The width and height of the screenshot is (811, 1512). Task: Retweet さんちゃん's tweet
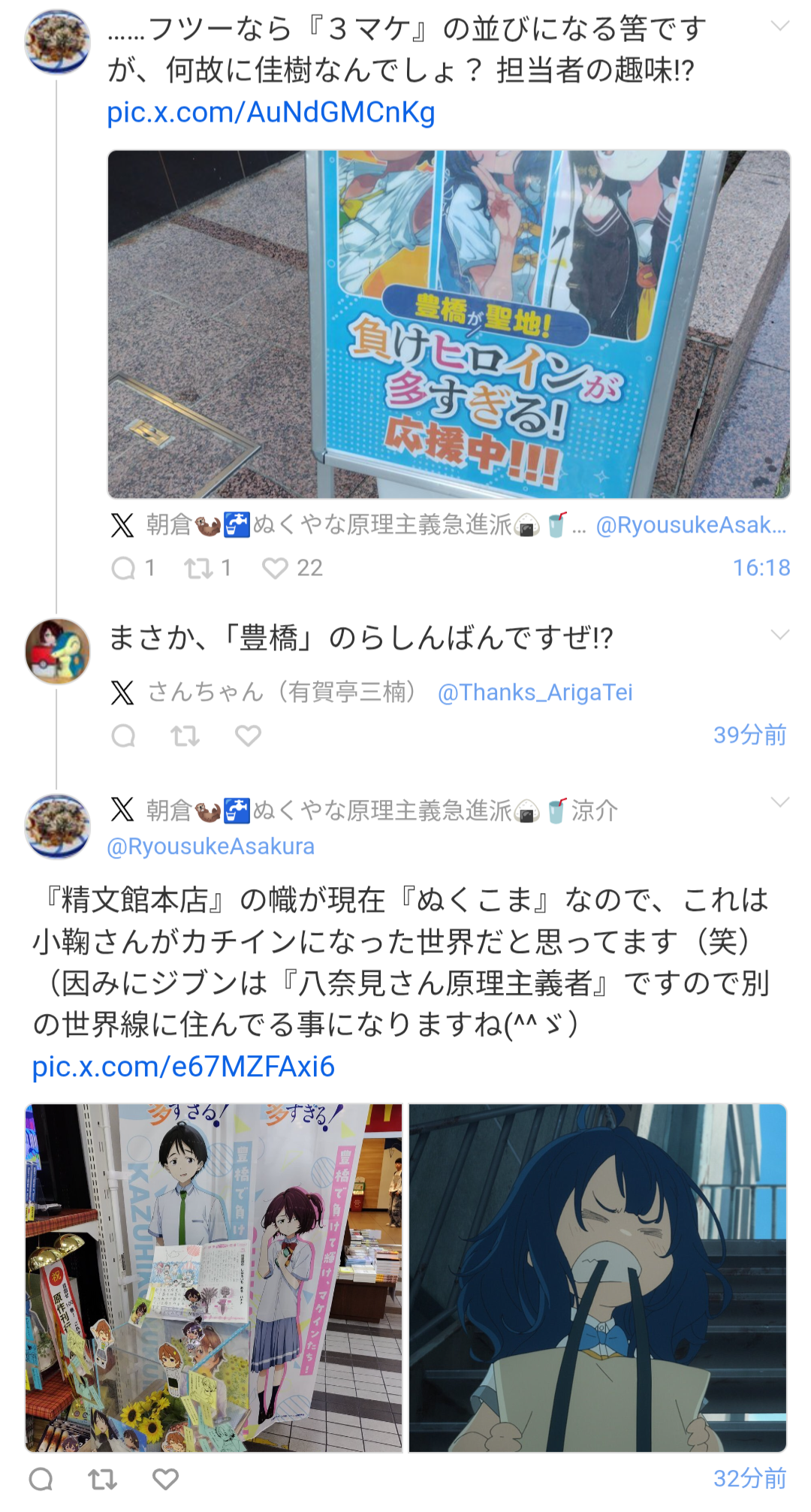point(185,736)
